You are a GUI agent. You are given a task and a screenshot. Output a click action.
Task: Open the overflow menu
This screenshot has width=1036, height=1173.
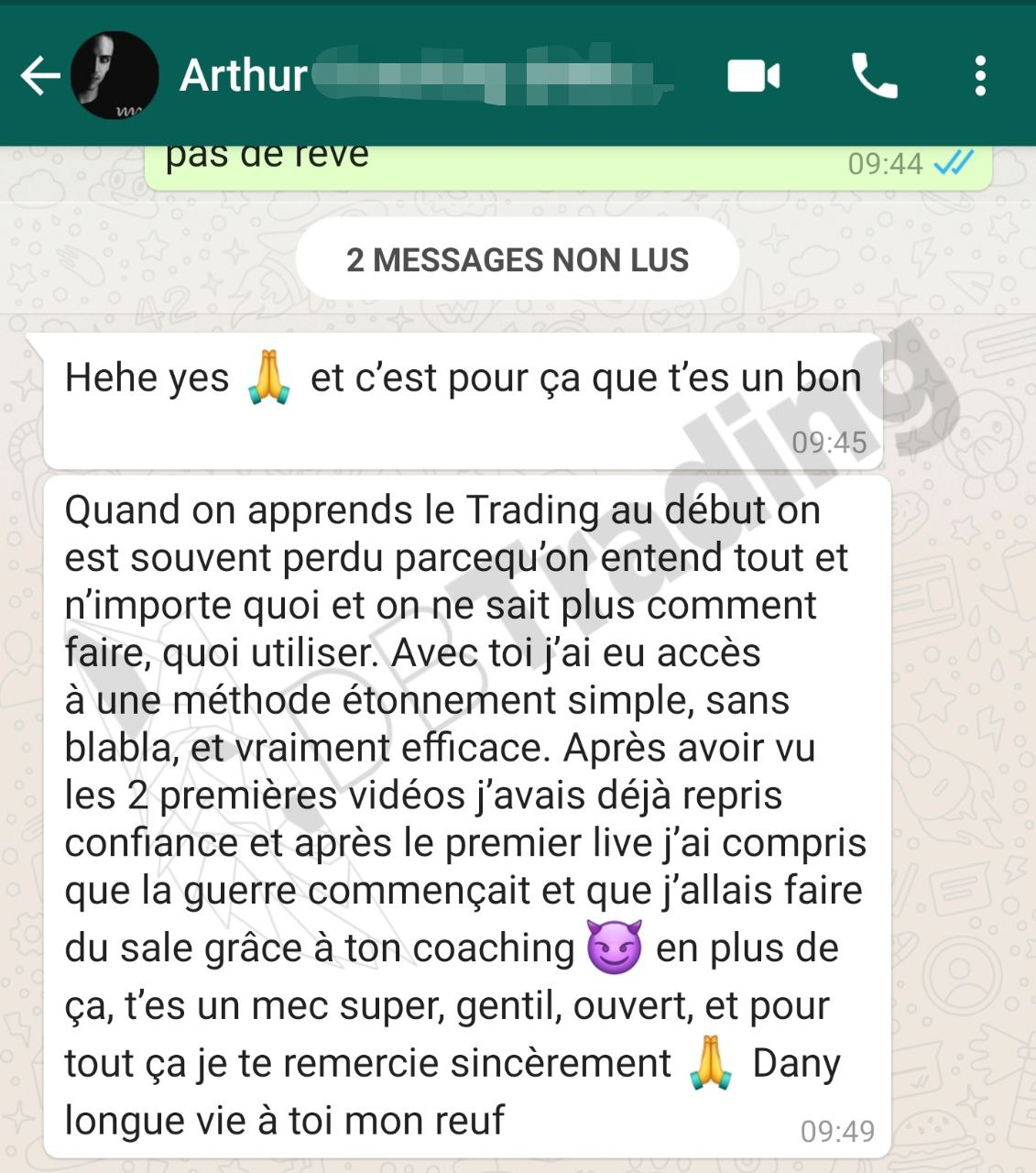pos(979,76)
